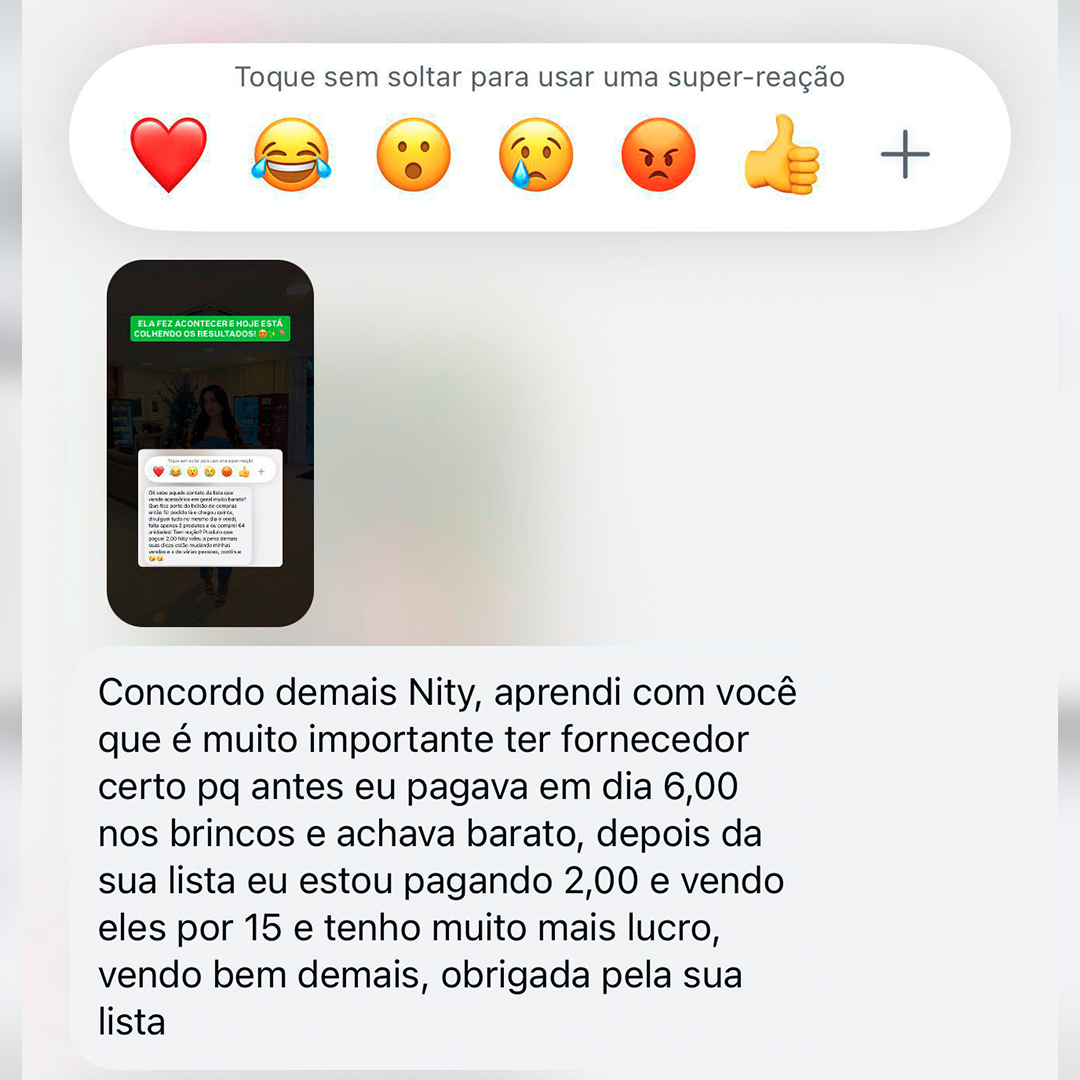Open the replied story preview
This screenshot has width=1080, height=1080.
210,443
